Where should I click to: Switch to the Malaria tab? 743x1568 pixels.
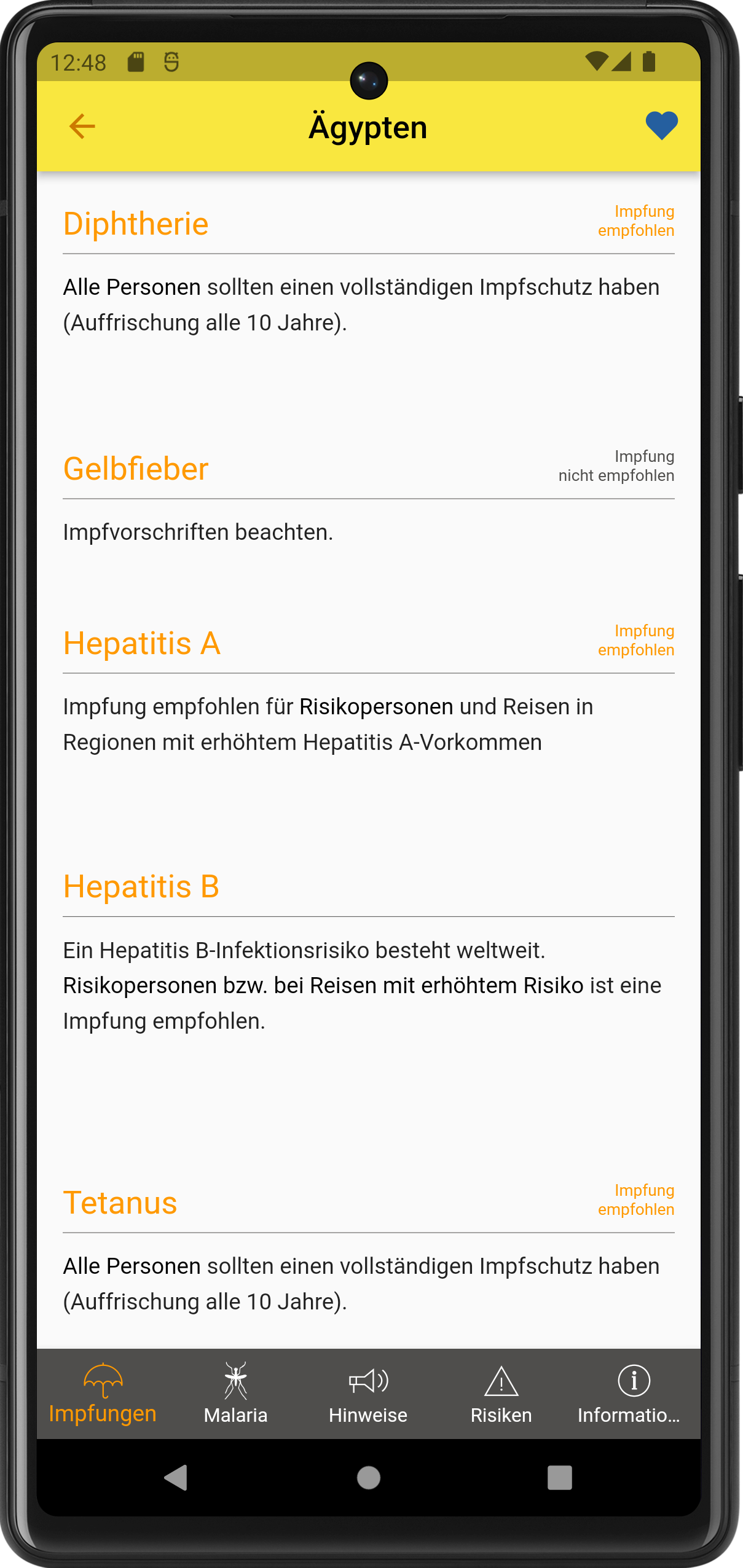[235, 1394]
